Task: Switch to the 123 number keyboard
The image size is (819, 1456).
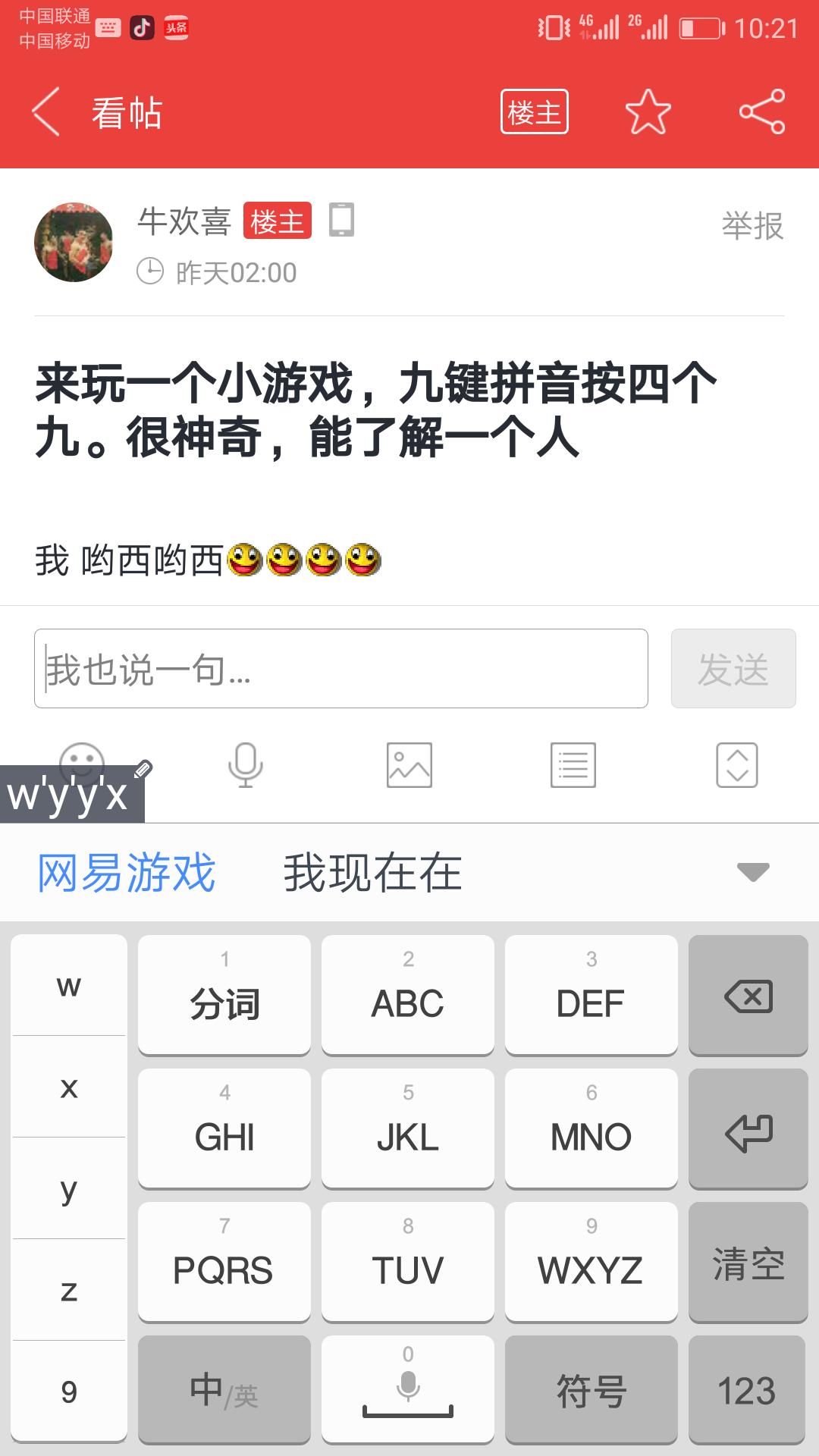Action: [x=746, y=1391]
